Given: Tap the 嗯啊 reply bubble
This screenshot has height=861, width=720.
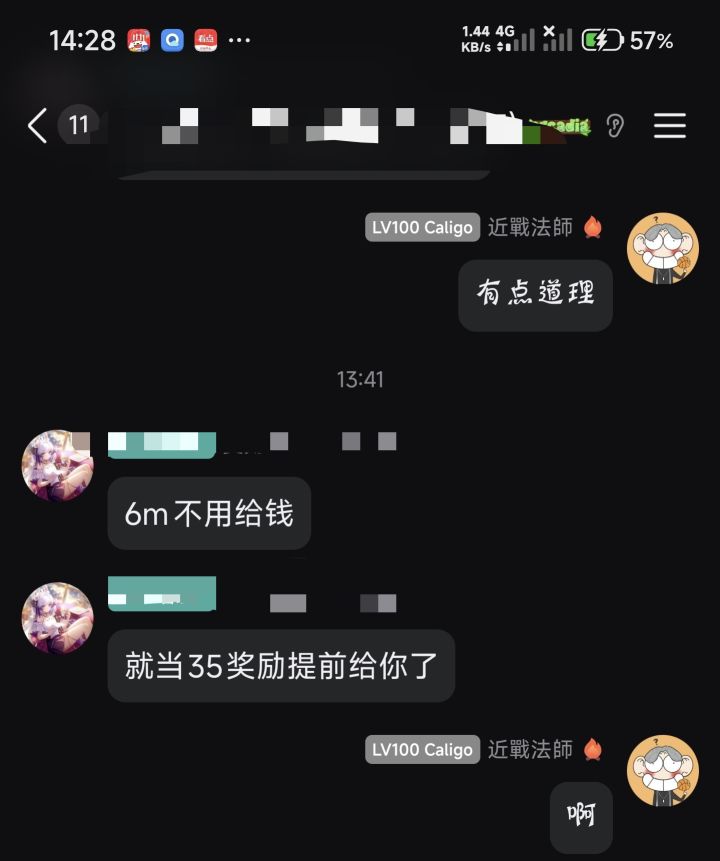Looking at the screenshot, I should click(x=585, y=818).
